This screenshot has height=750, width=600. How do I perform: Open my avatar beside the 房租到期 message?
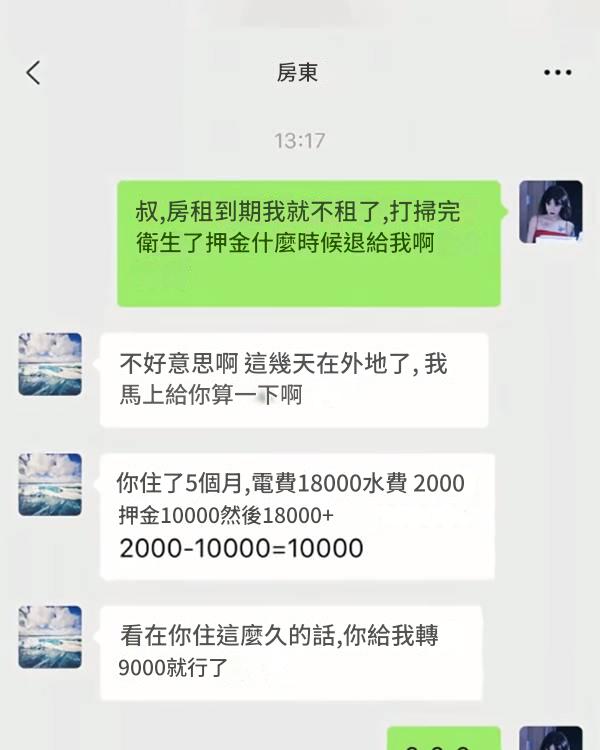550,212
